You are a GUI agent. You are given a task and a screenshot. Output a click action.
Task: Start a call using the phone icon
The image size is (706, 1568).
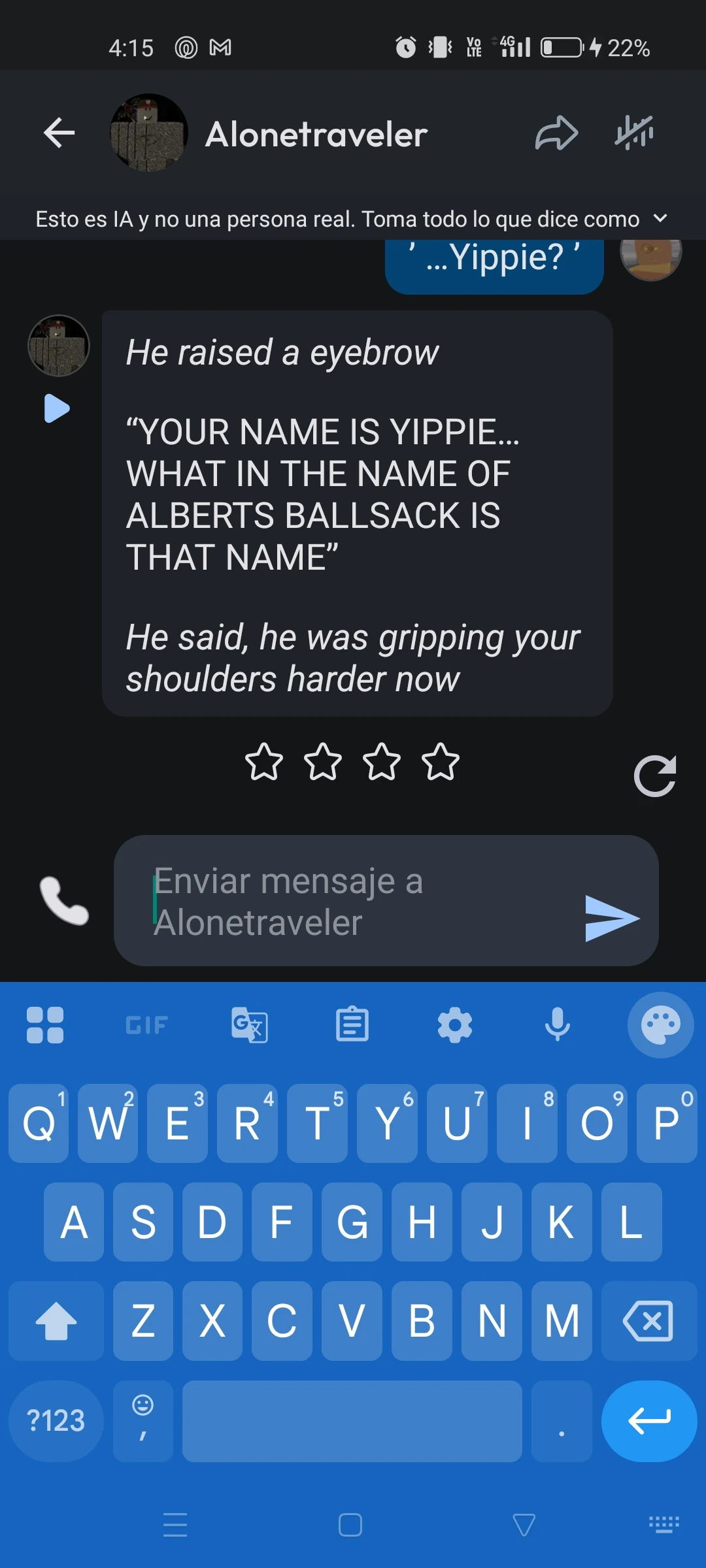pyautogui.click(x=63, y=902)
